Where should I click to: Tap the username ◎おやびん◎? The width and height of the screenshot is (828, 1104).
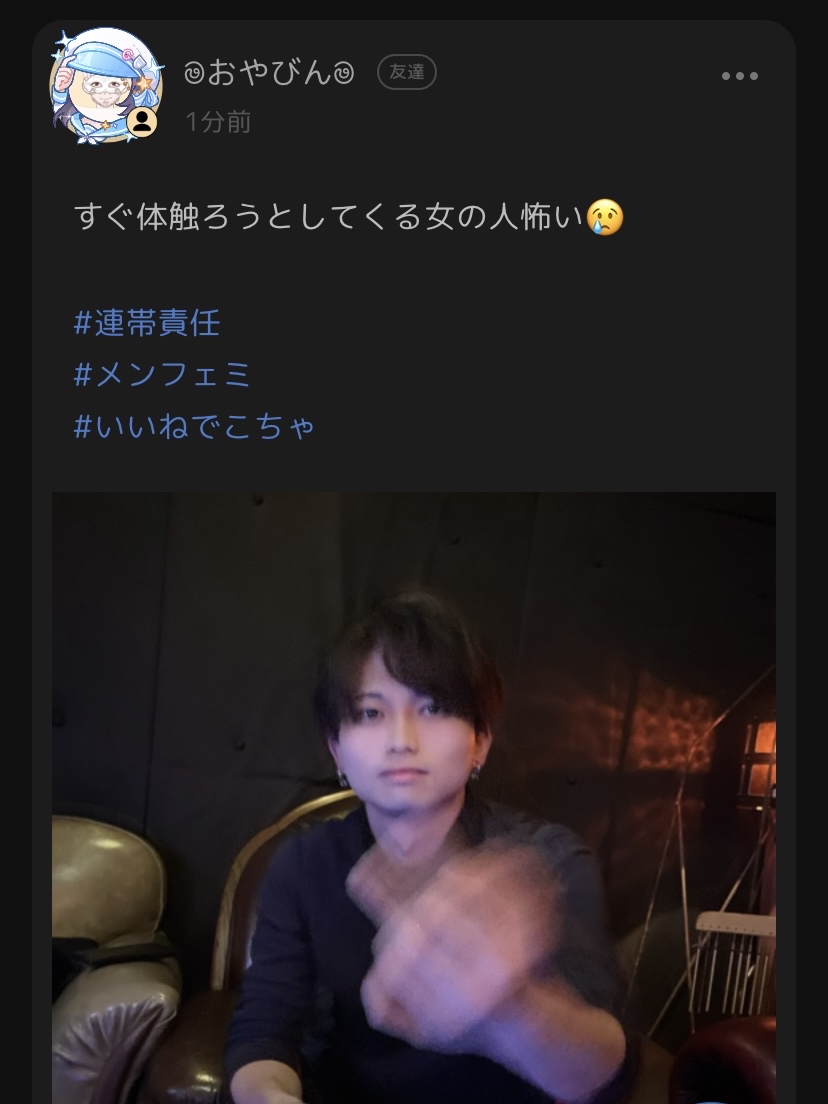[269, 73]
